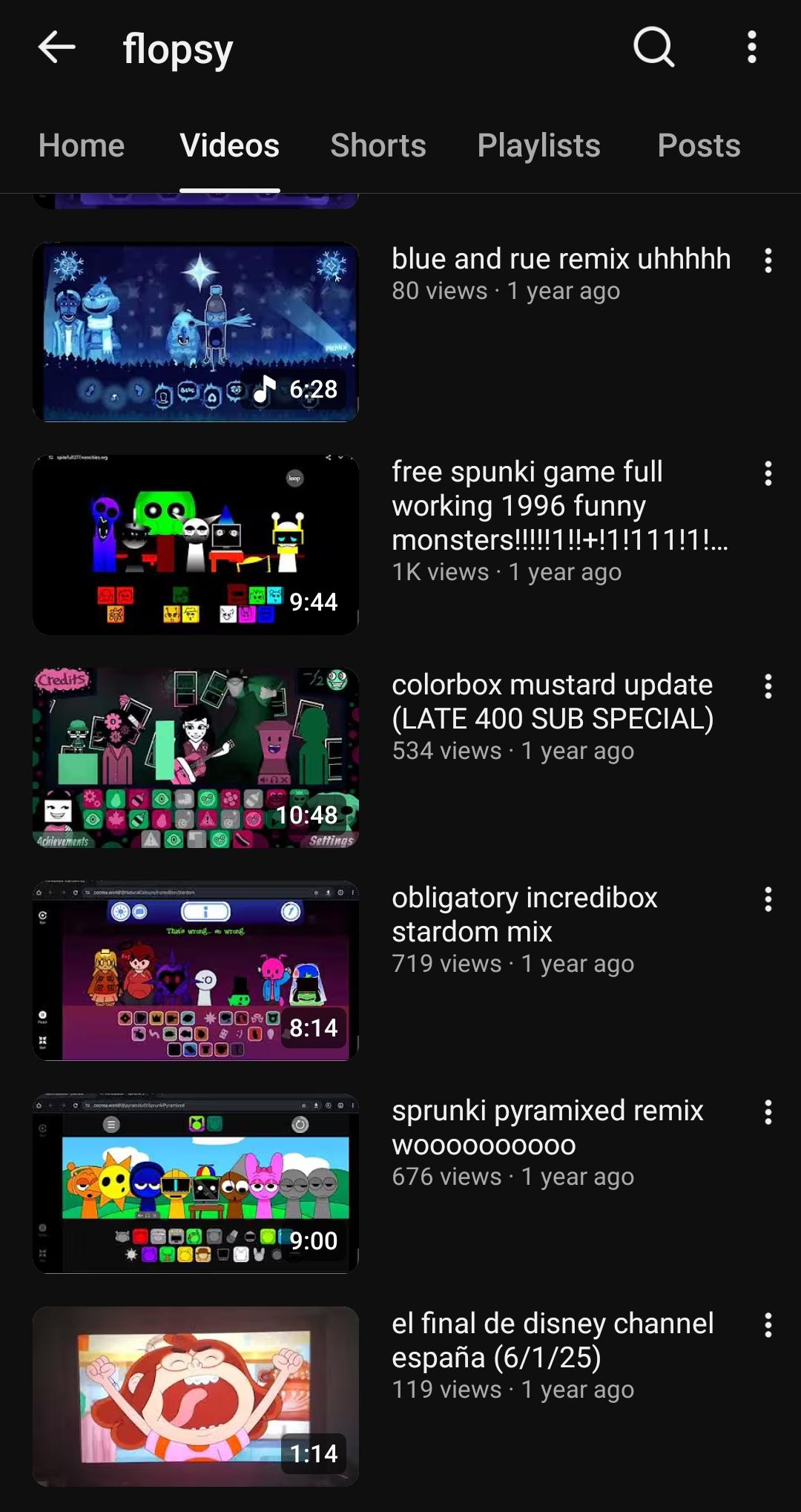Open options for free spunki game video

click(768, 473)
